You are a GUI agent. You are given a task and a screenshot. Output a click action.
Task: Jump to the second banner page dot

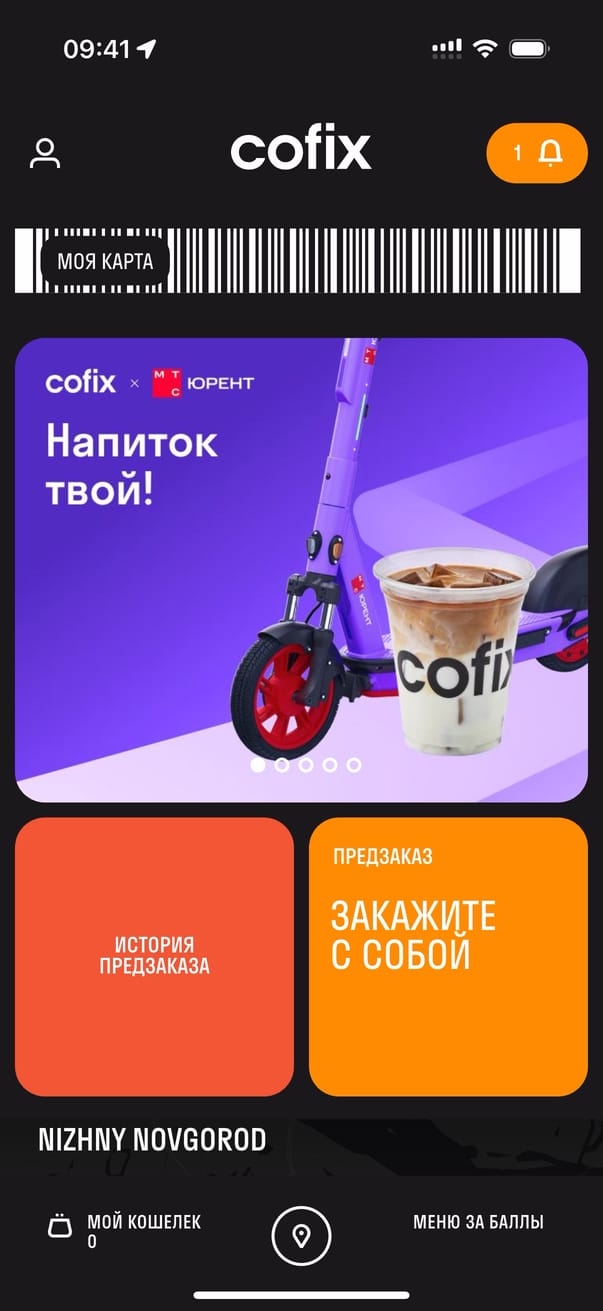pyautogui.click(x=282, y=765)
